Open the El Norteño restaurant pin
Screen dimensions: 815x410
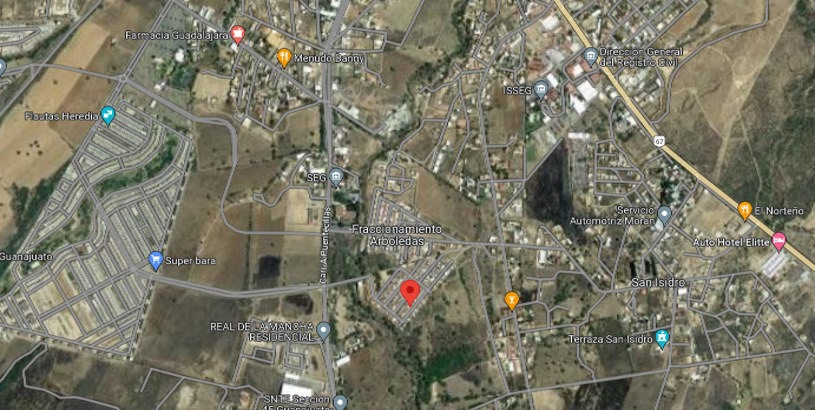(x=744, y=210)
